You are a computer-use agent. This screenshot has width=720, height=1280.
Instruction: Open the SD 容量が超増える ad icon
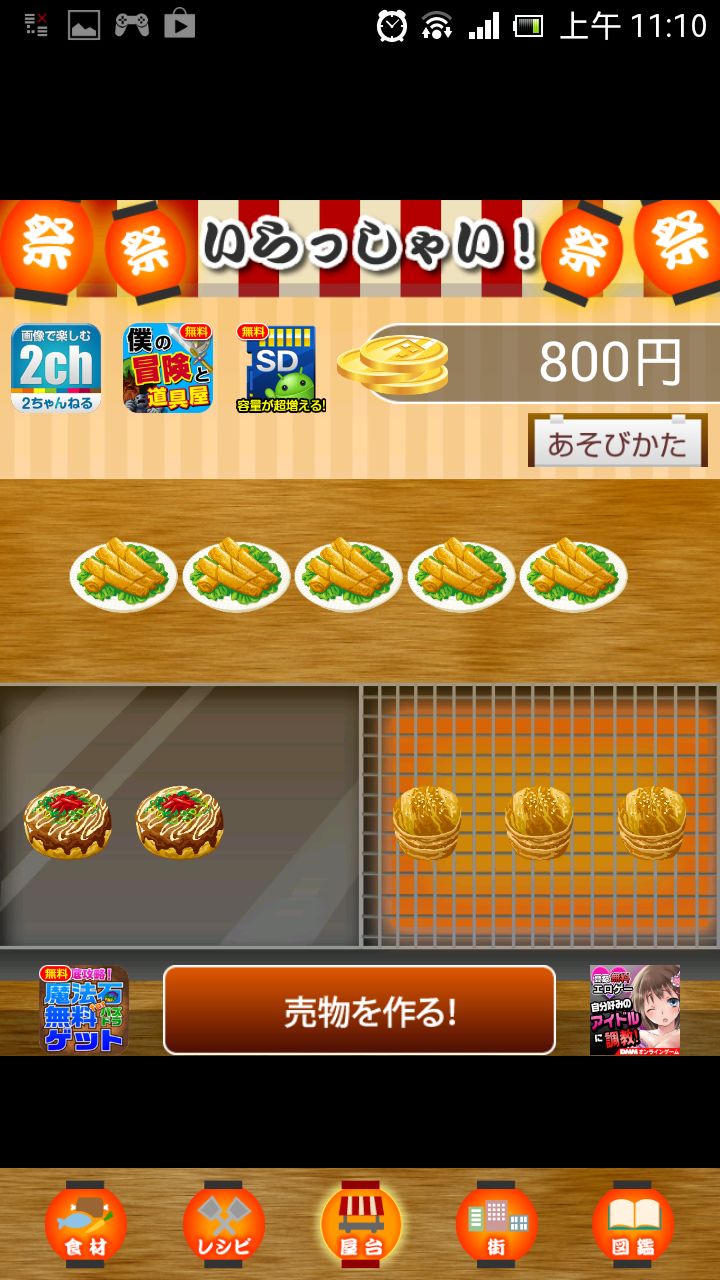pos(281,368)
